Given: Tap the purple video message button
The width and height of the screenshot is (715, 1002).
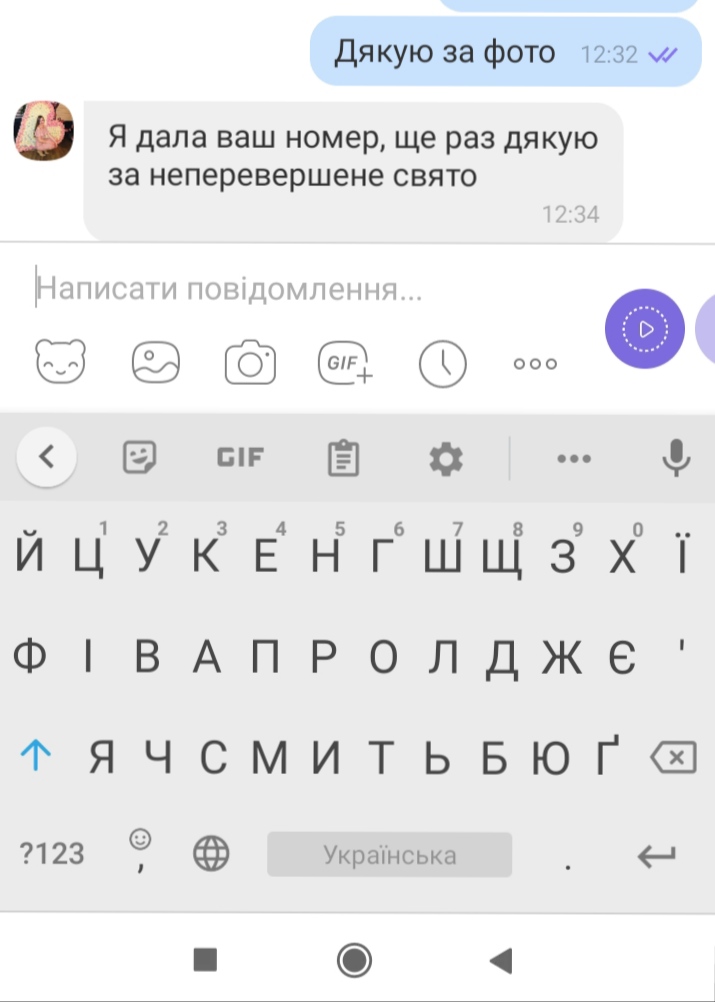Looking at the screenshot, I should coord(645,328).
